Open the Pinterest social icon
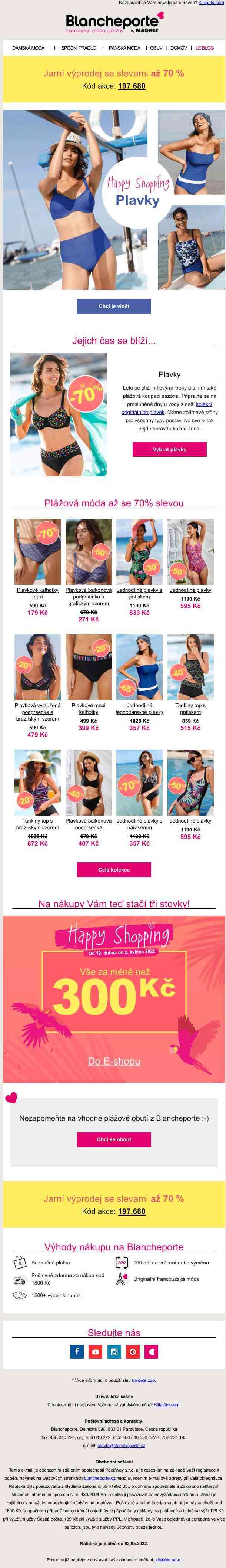The image size is (226, 1568). tap(132, 1335)
